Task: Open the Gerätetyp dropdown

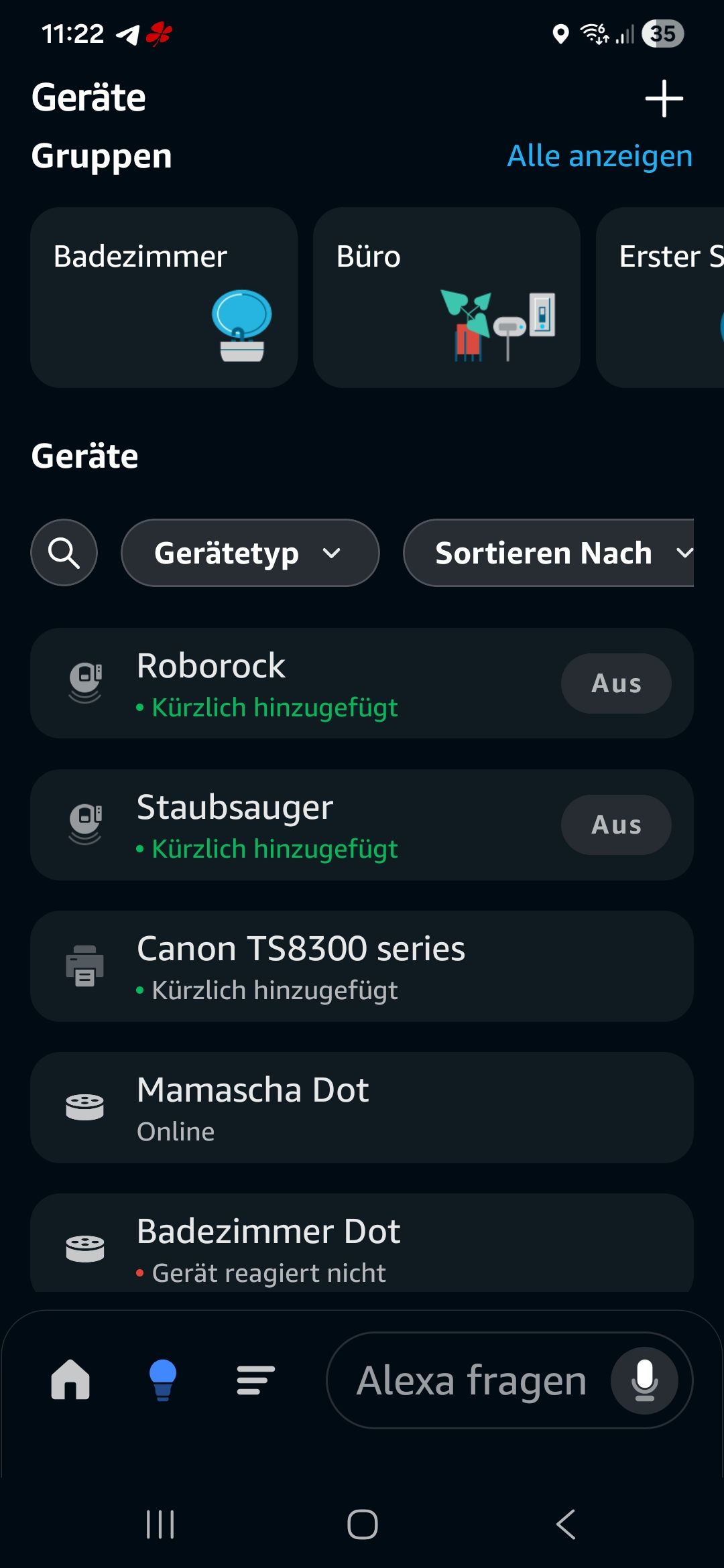Action: pyautogui.click(x=249, y=553)
